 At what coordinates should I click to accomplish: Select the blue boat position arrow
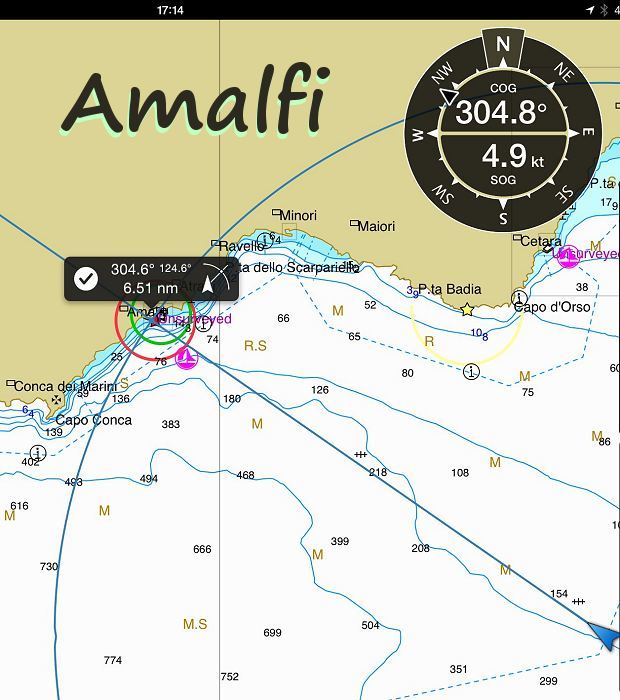pos(603,634)
